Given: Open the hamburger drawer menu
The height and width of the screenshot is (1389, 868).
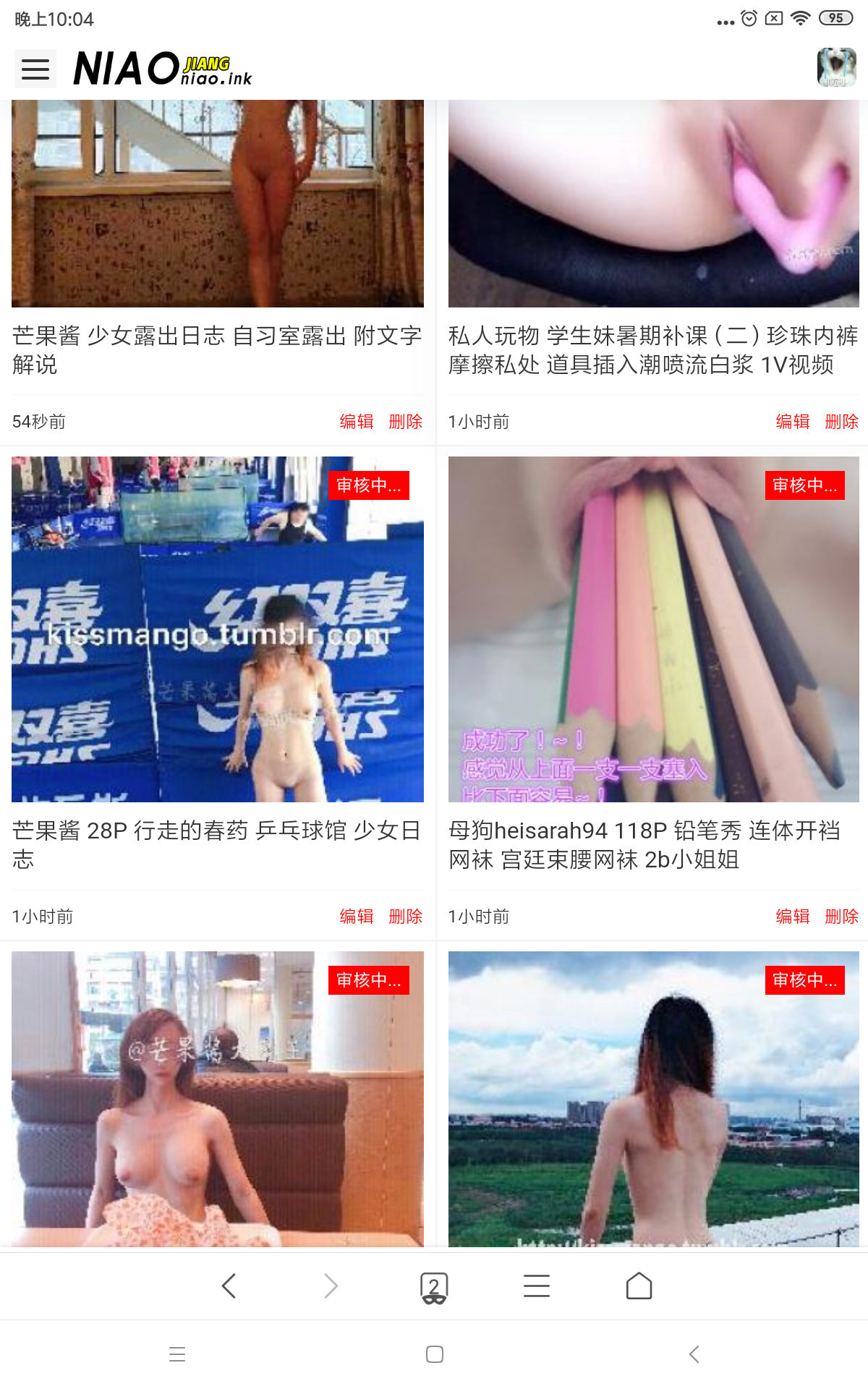Looking at the screenshot, I should coord(35,69).
